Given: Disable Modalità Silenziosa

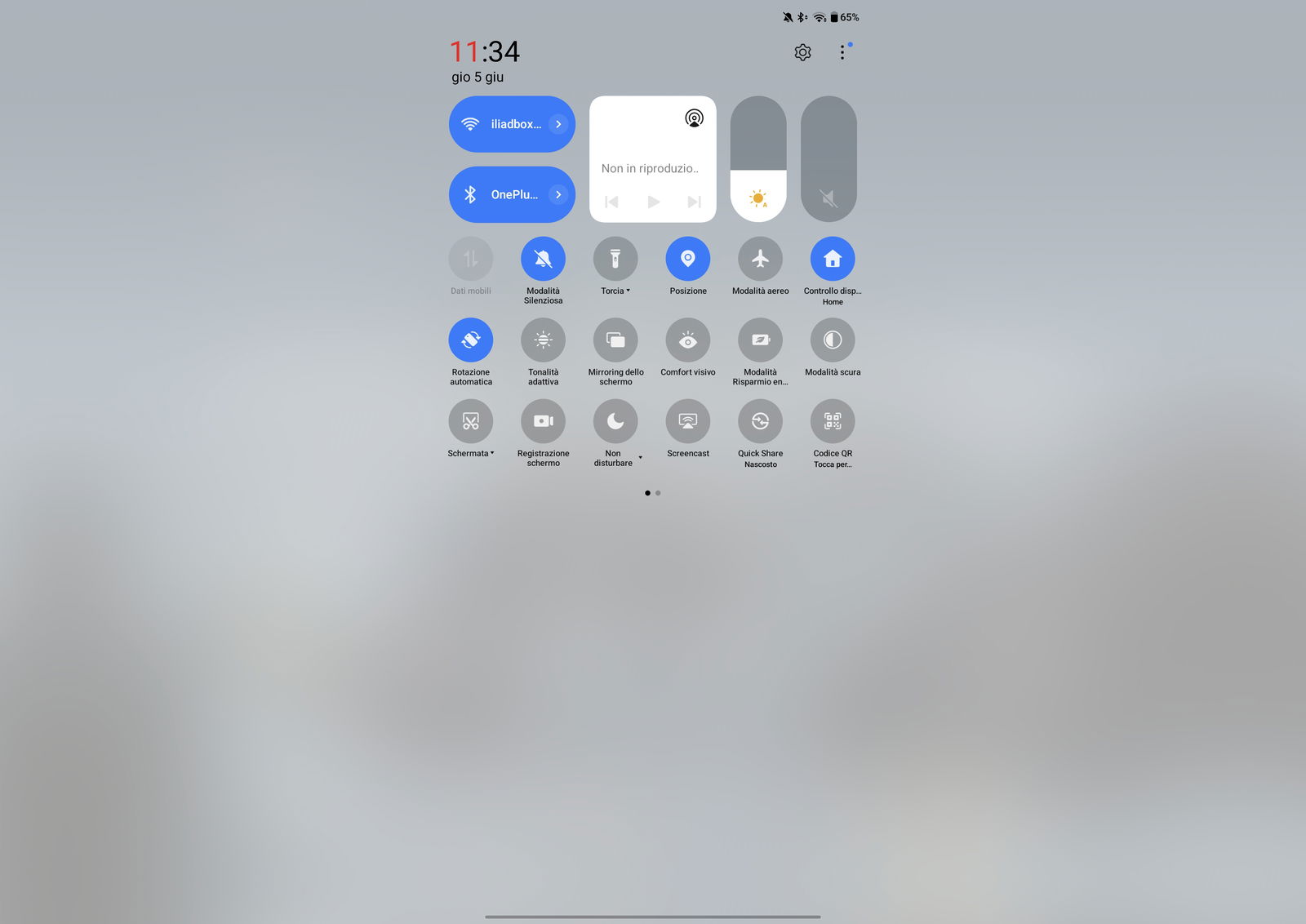Looking at the screenshot, I should click(543, 259).
